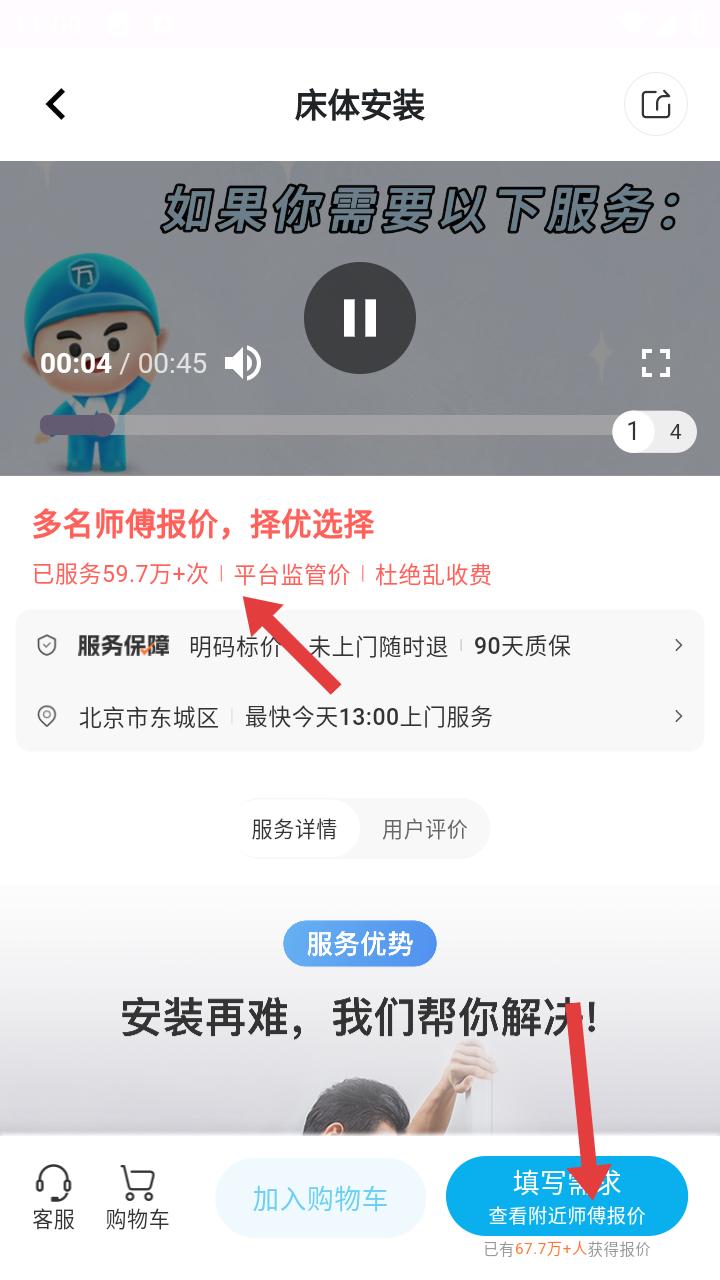Open the chevron beside 最快今天13:00上门服务

point(679,716)
